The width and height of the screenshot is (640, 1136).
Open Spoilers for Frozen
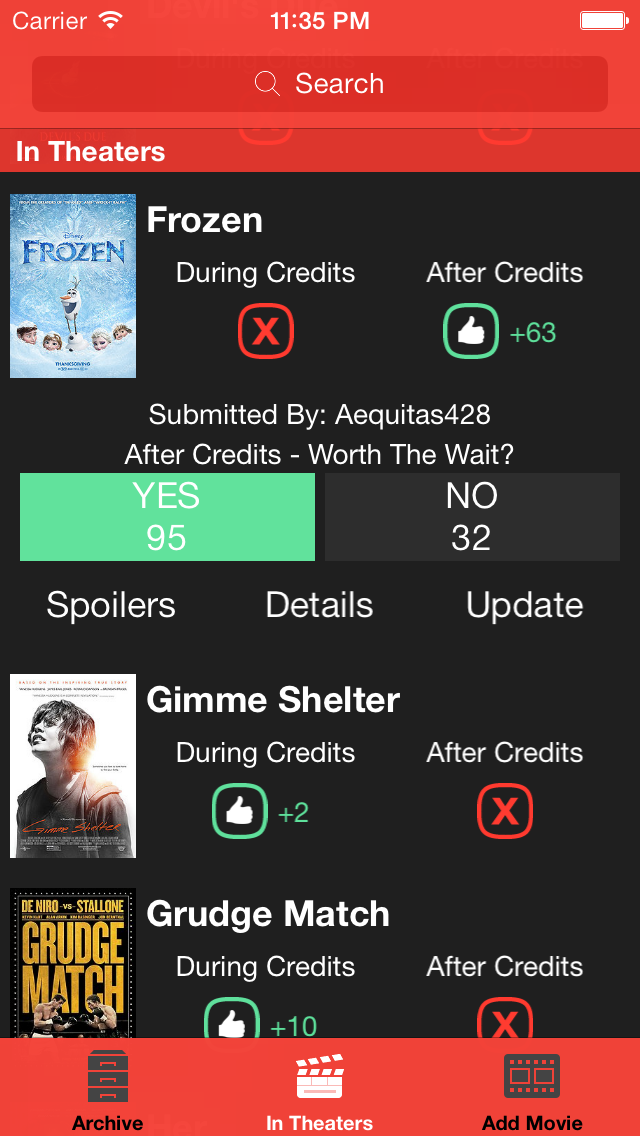(x=111, y=605)
